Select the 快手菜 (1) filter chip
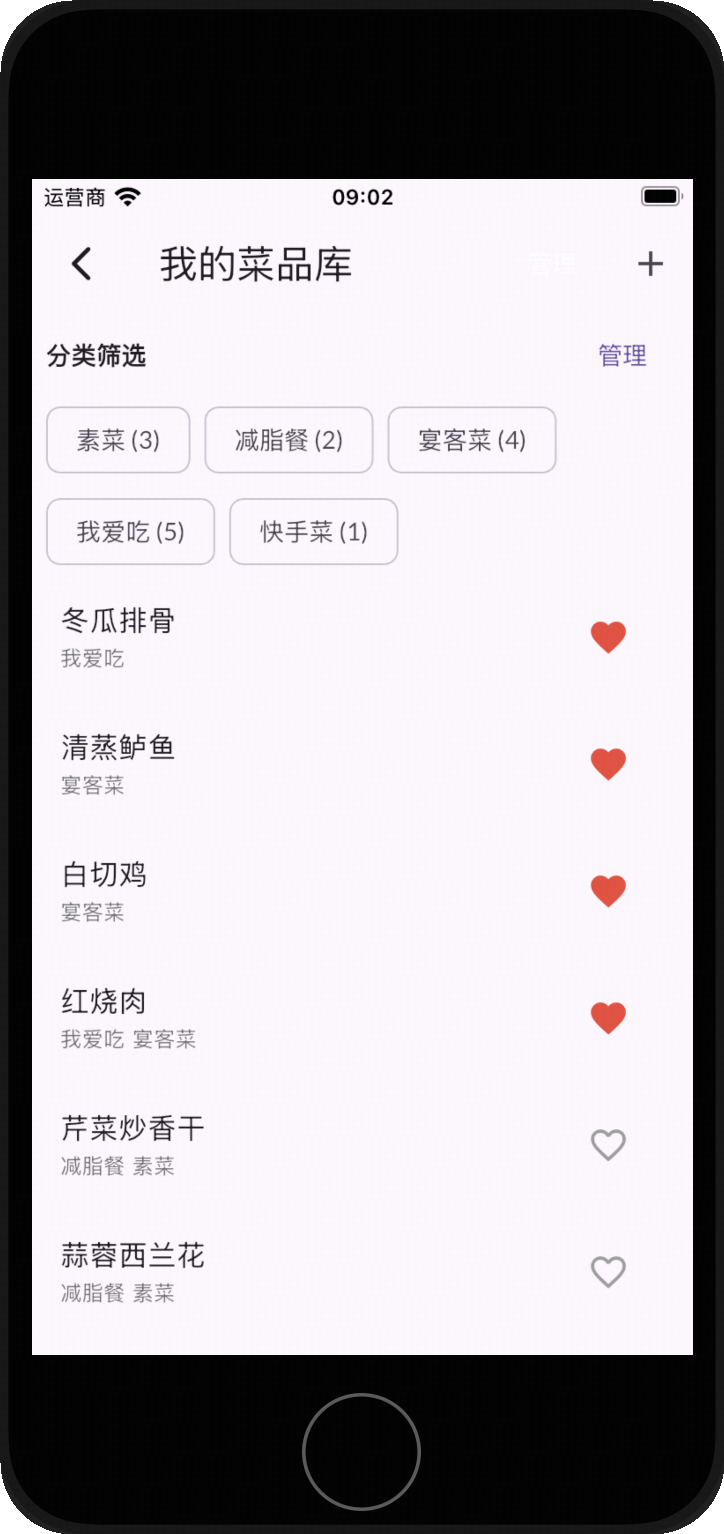The height and width of the screenshot is (1534, 724). 313,532
